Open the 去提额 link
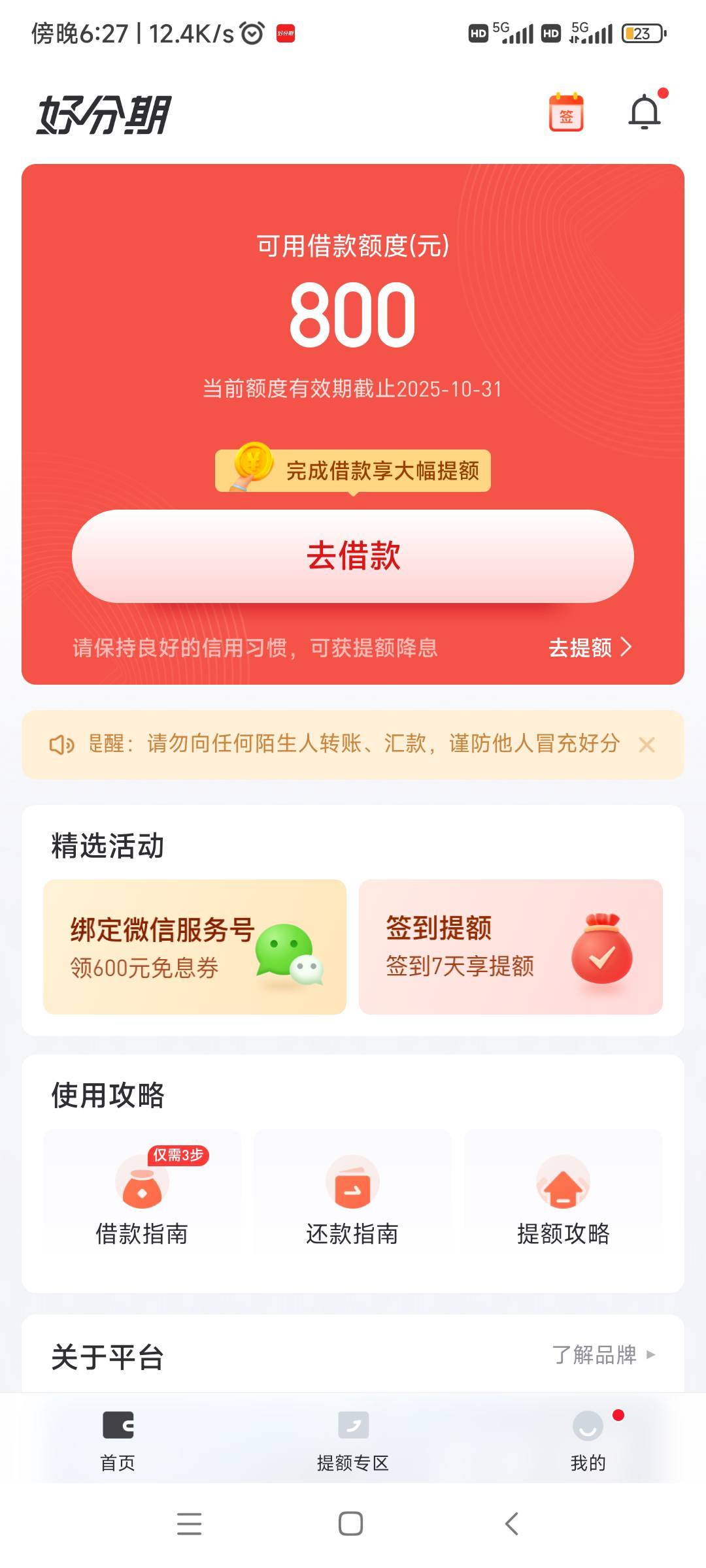706x1568 pixels. pos(590,647)
